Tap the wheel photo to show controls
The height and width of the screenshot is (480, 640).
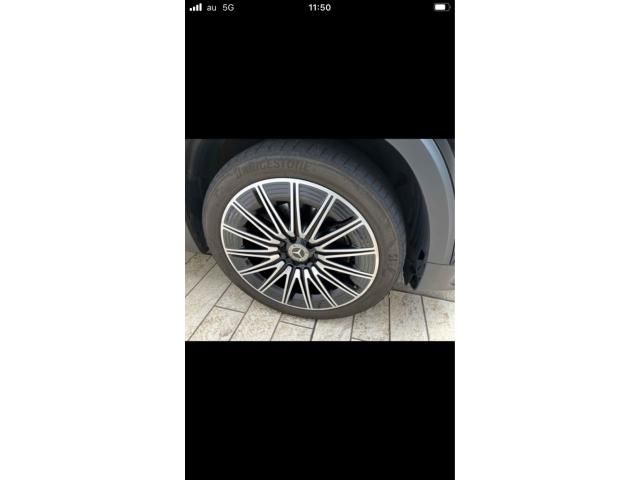pyautogui.click(x=320, y=240)
